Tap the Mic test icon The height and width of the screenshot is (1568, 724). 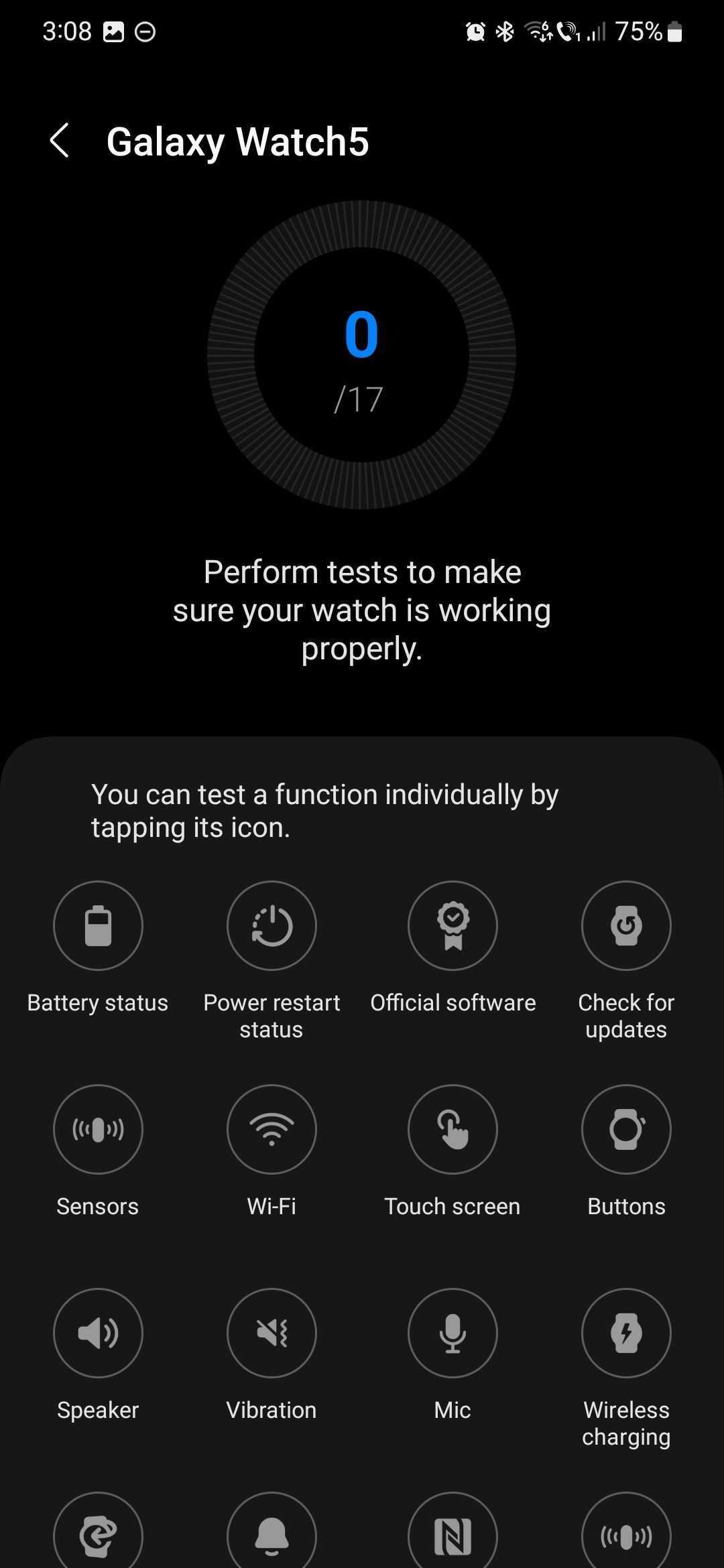452,1333
